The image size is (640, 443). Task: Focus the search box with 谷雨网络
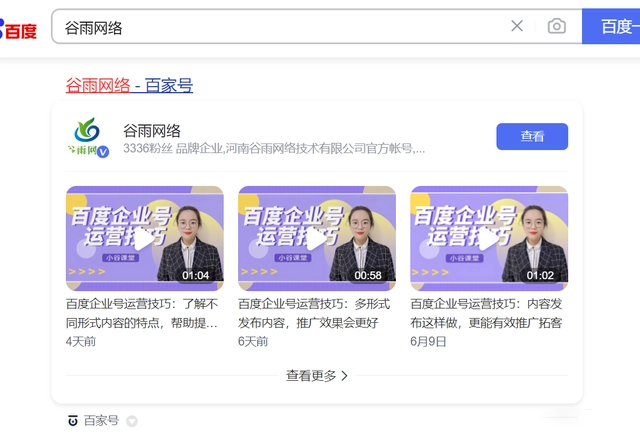click(280, 27)
